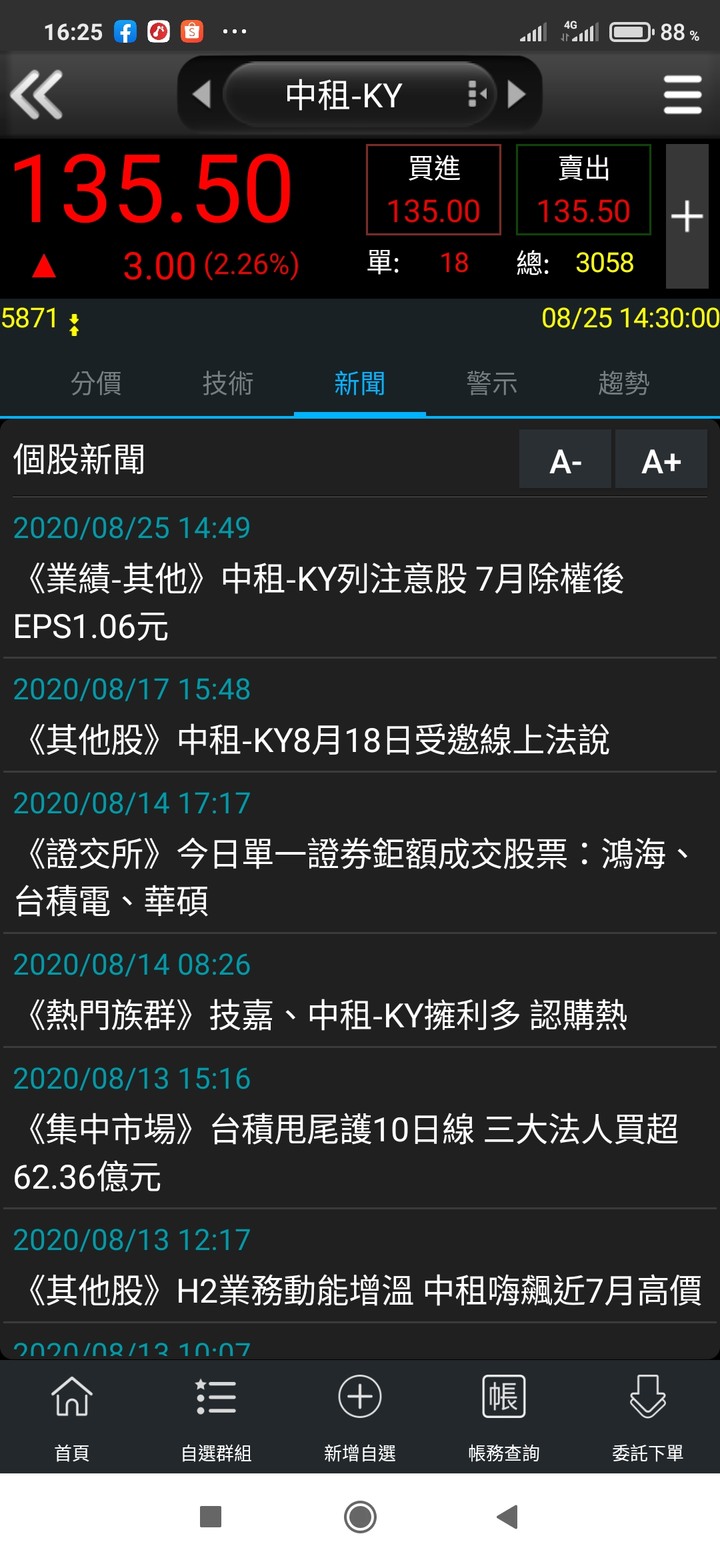This screenshot has width=720, height=1560.
Task: Go back with the double-arrow icon
Action: click(37, 95)
